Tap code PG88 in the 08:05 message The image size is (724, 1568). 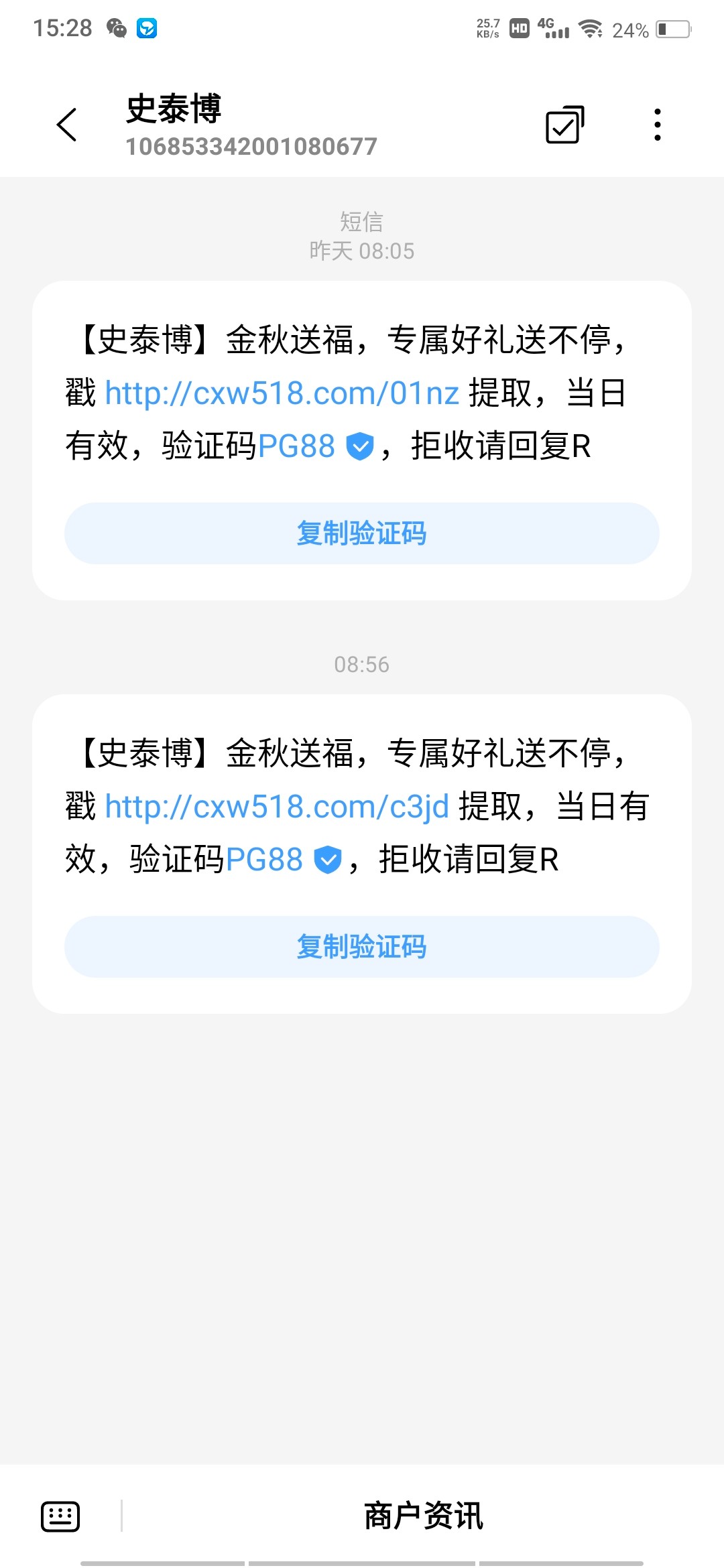click(x=296, y=446)
